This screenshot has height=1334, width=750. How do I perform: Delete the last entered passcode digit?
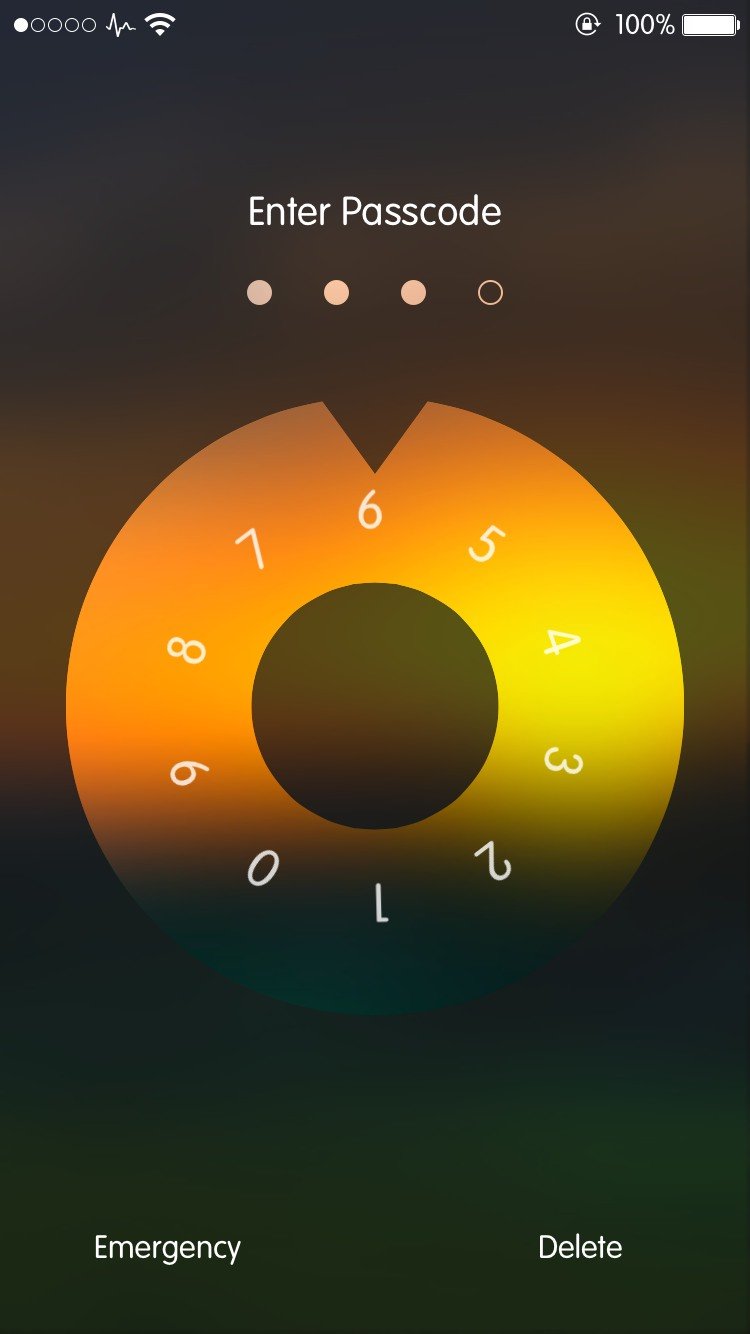(580, 1247)
